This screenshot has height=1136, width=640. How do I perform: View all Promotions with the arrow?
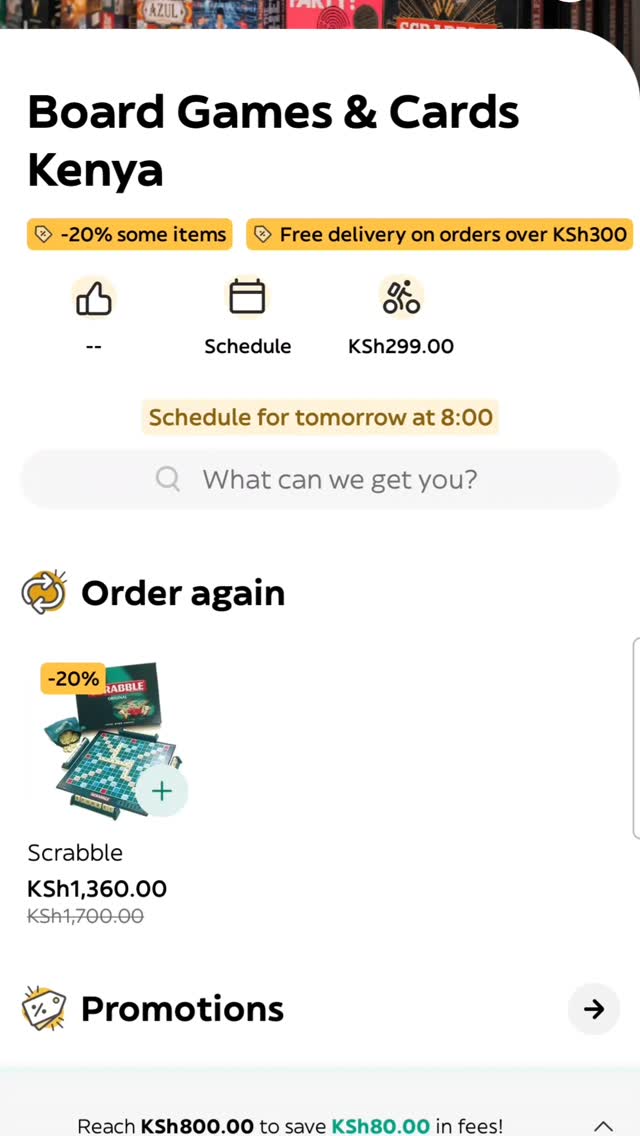point(594,1008)
